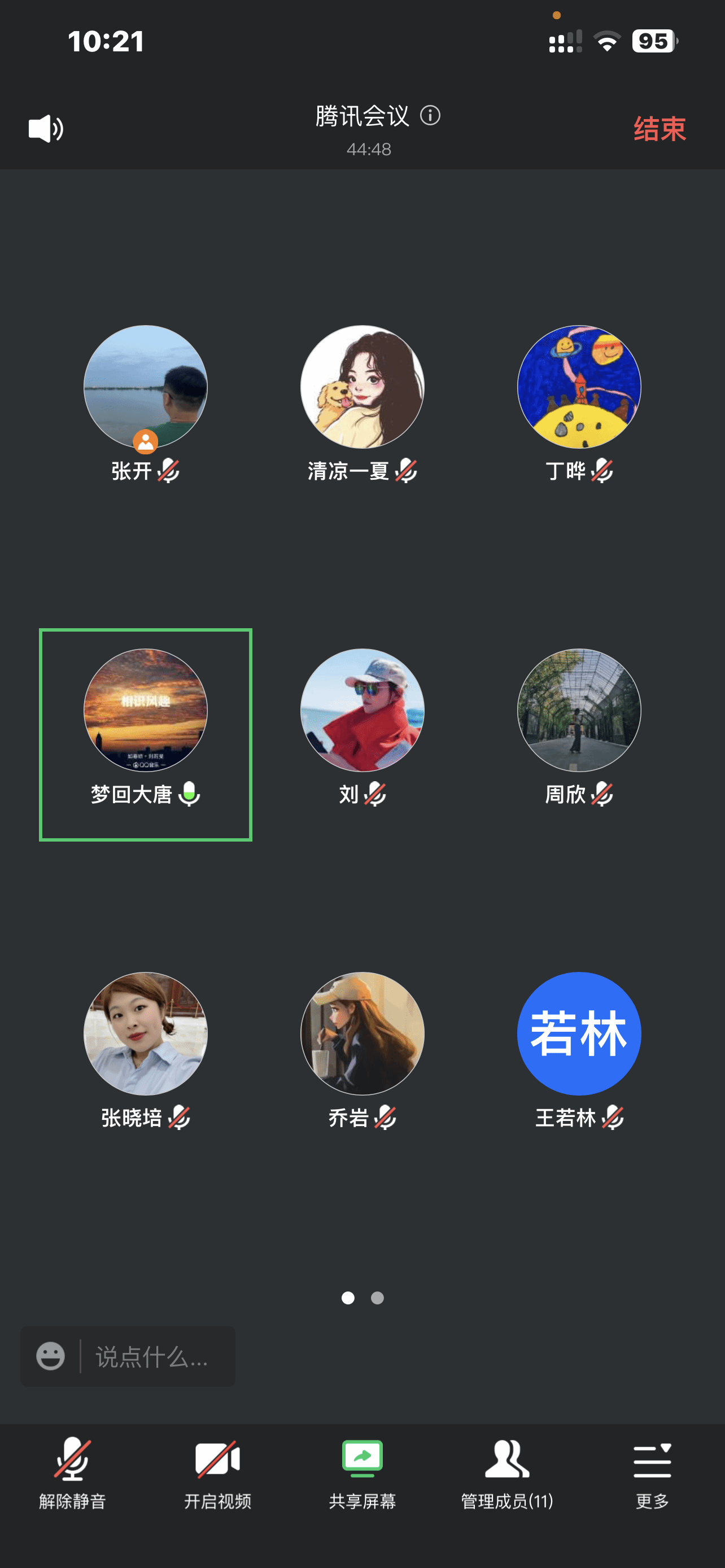Jump to the second participants page dot
The height and width of the screenshot is (1568, 725).
[377, 1298]
